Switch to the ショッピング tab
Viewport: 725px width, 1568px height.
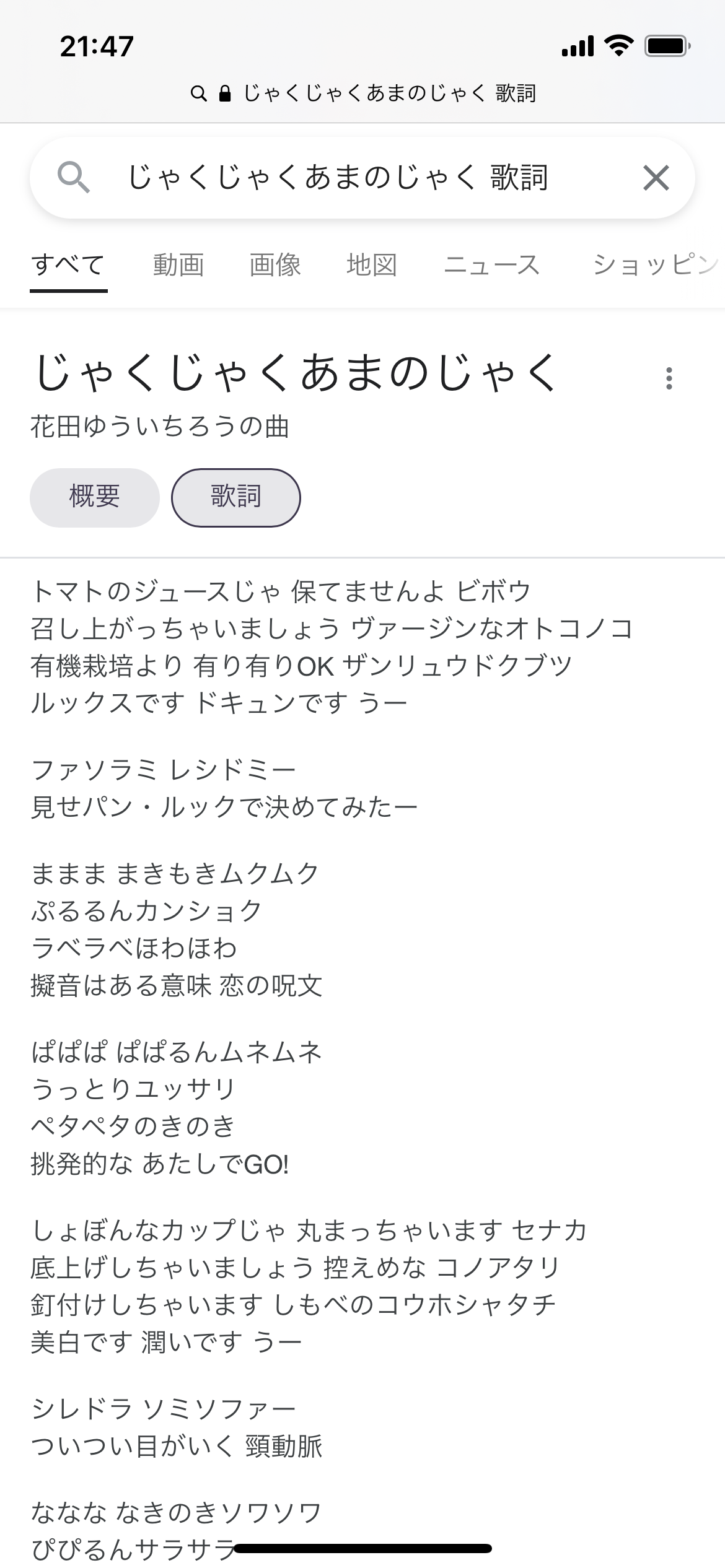pos(654,265)
